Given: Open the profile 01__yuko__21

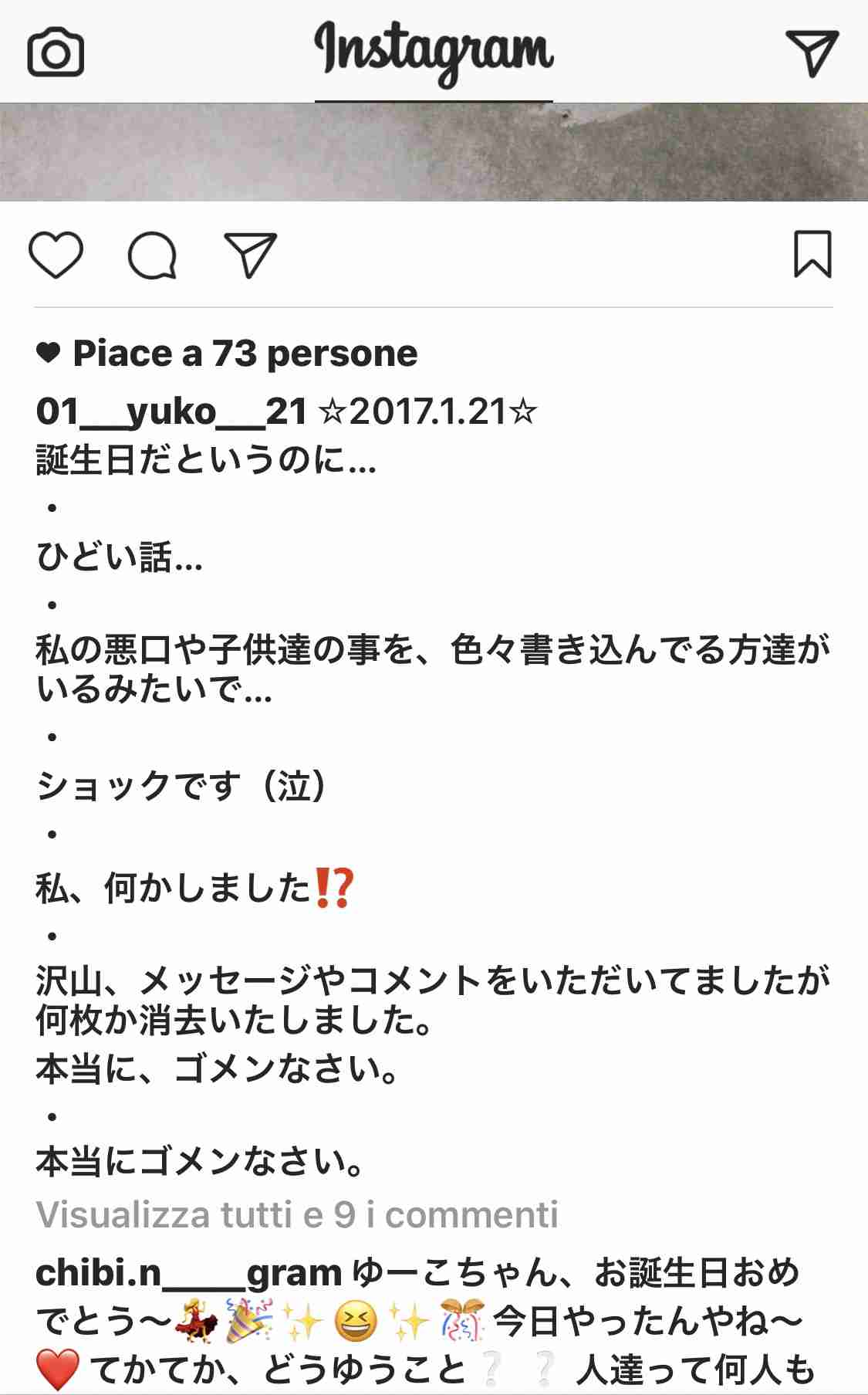Looking at the screenshot, I should [x=171, y=411].
